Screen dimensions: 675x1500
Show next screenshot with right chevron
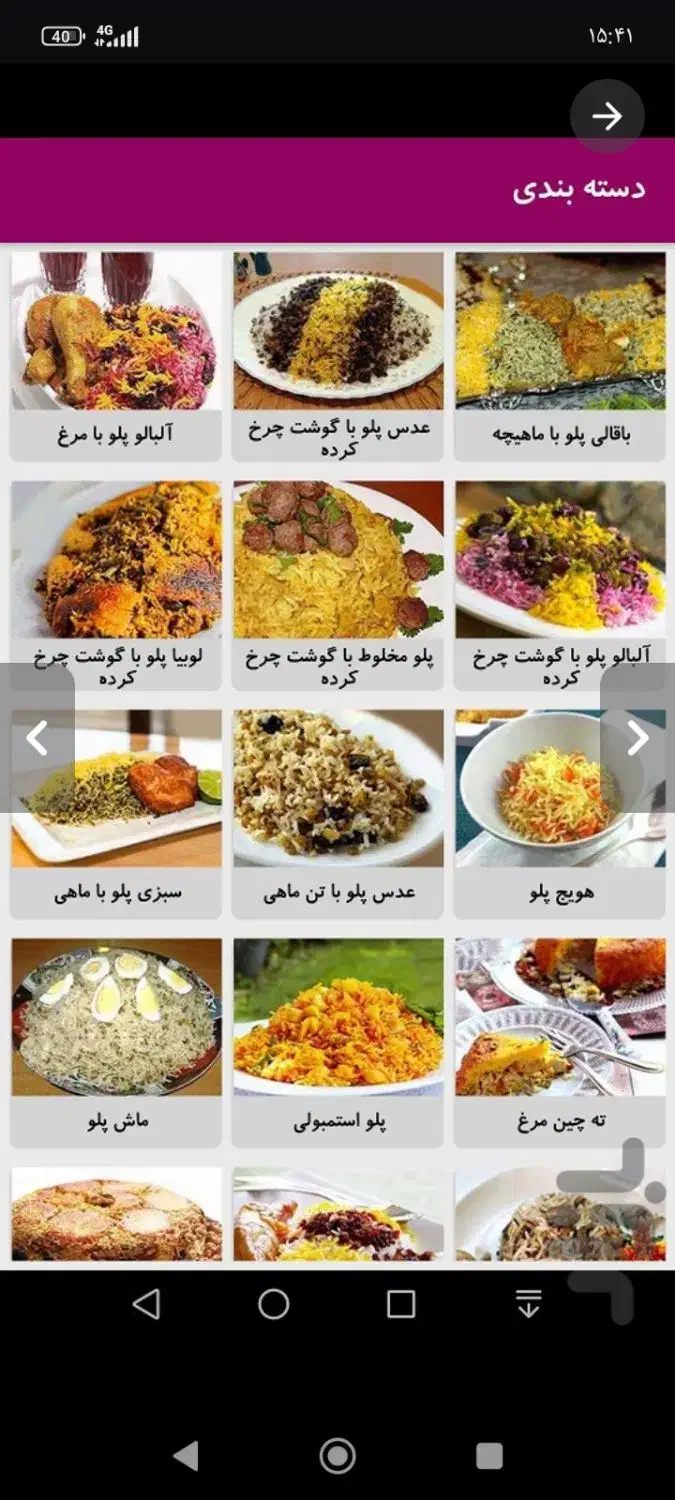[x=637, y=738]
